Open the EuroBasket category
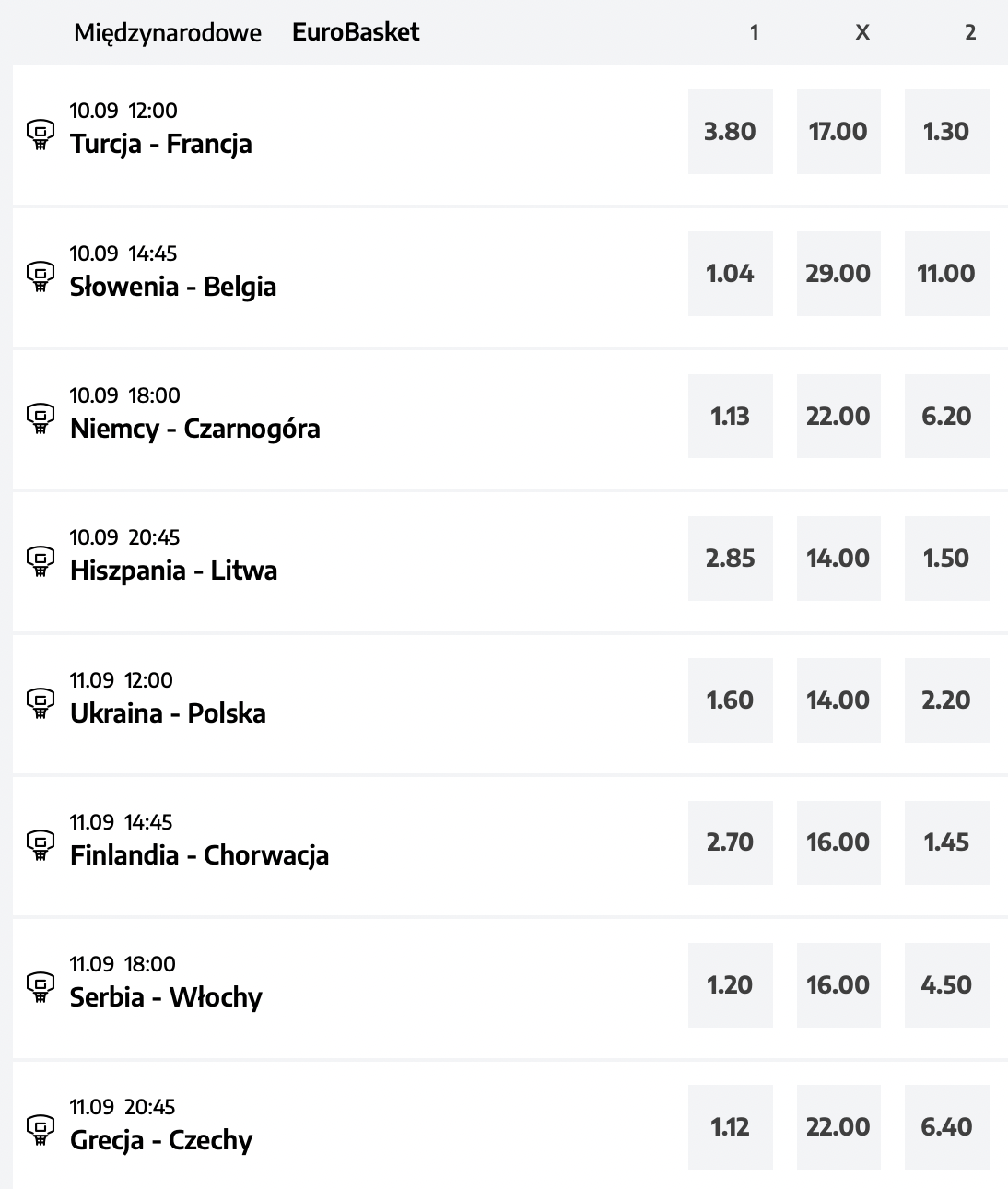Image resolution: width=1008 pixels, height=1189 pixels. (x=355, y=32)
